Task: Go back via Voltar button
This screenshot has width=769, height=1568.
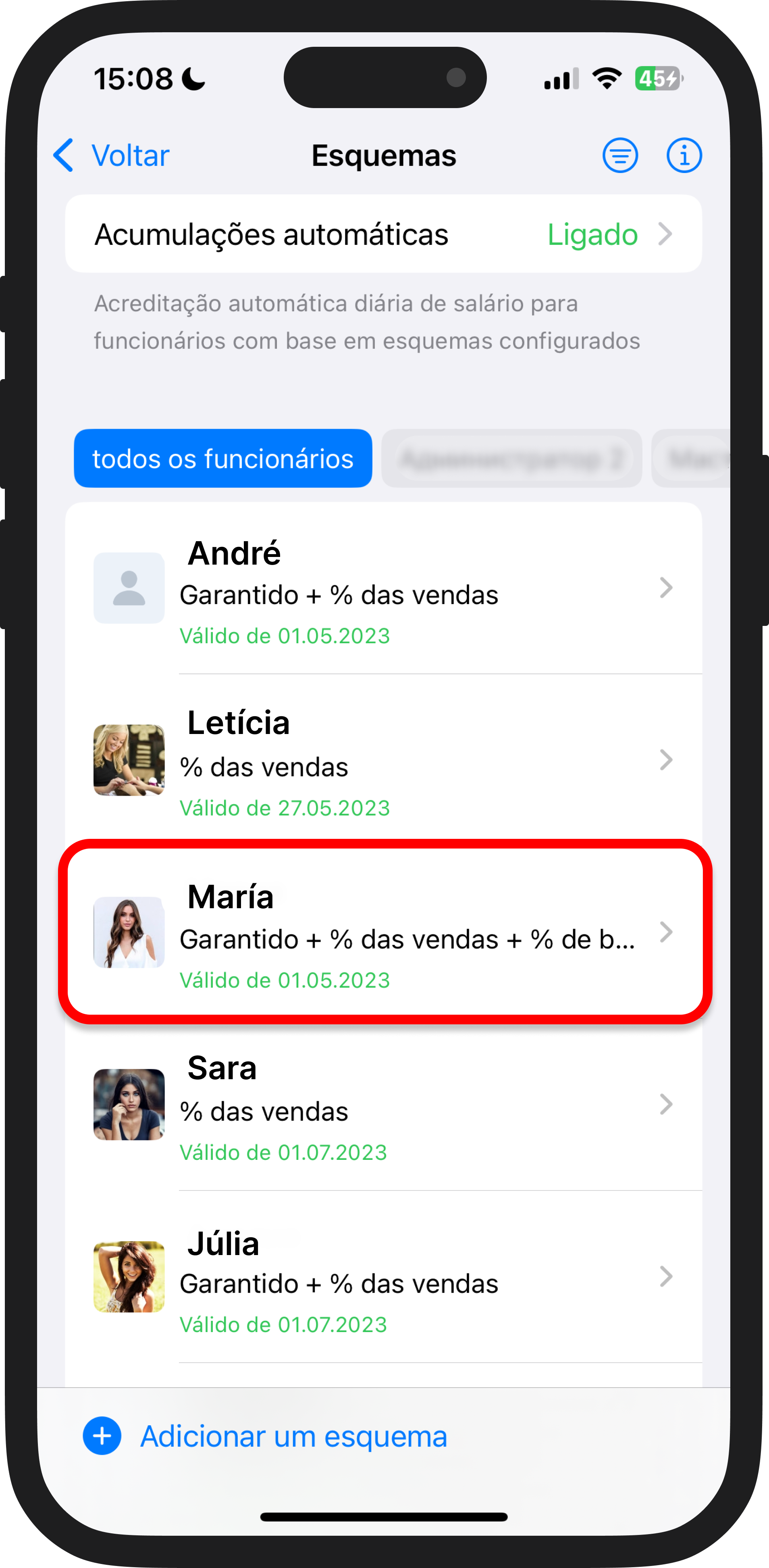Action: tap(111, 156)
